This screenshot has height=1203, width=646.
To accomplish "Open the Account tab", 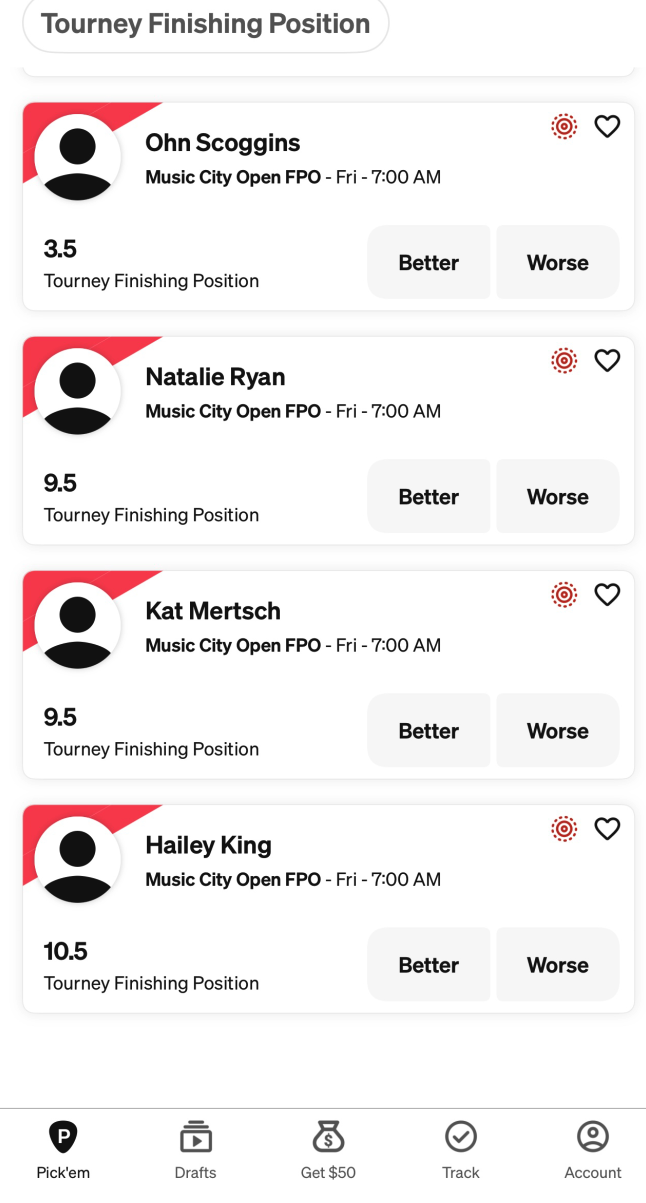I will tap(593, 1150).
